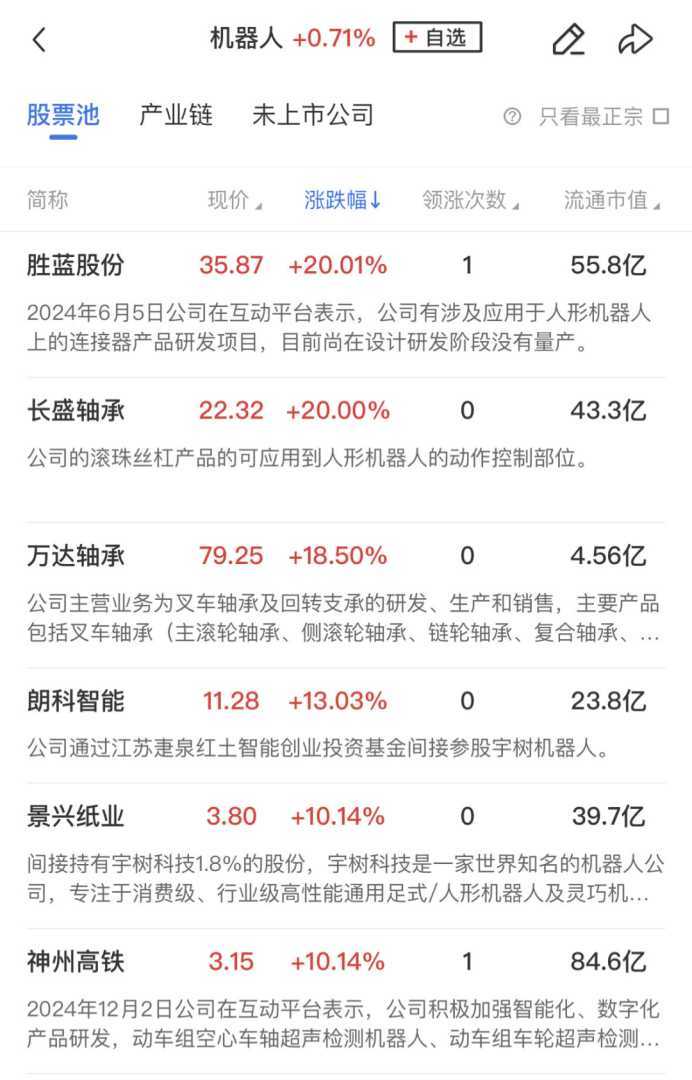
Task: Go back using the top-left arrow
Action: pyautogui.click(x=39, y=40)
